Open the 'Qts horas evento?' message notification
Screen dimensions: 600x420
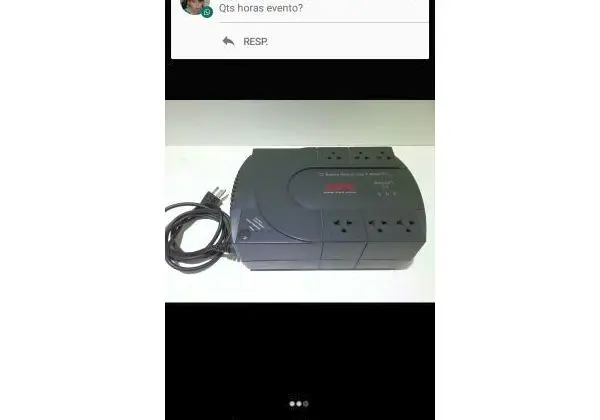click(x=262, y=8)
